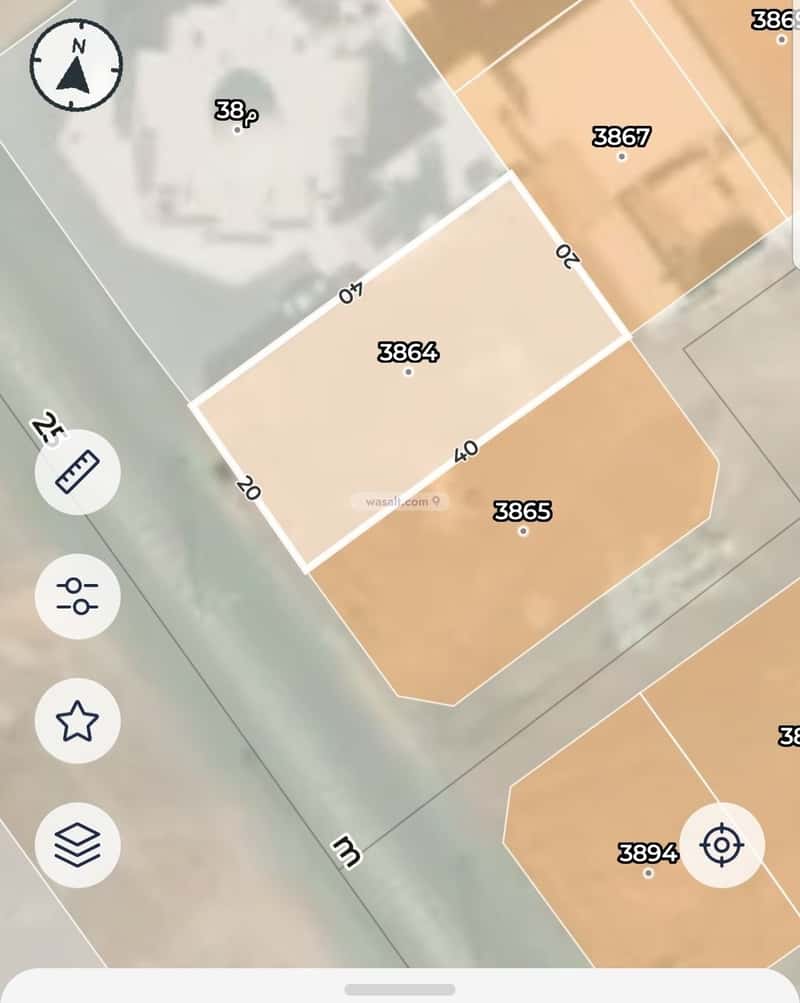Tap the bottom sheet handle
800x1003 pixels.
pos(400,990)
